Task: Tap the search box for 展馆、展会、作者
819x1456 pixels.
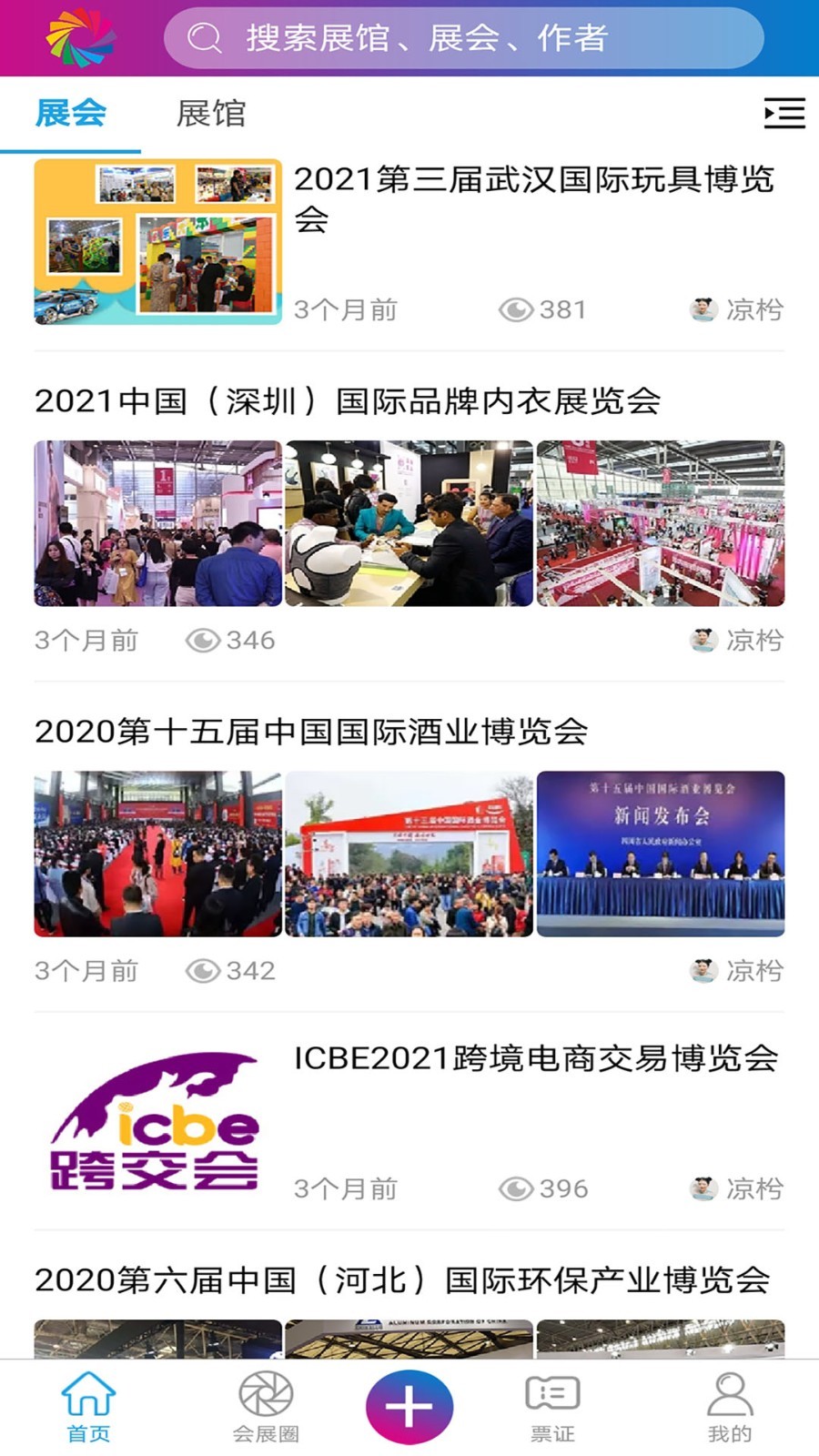Action: (x=463, y=38)
